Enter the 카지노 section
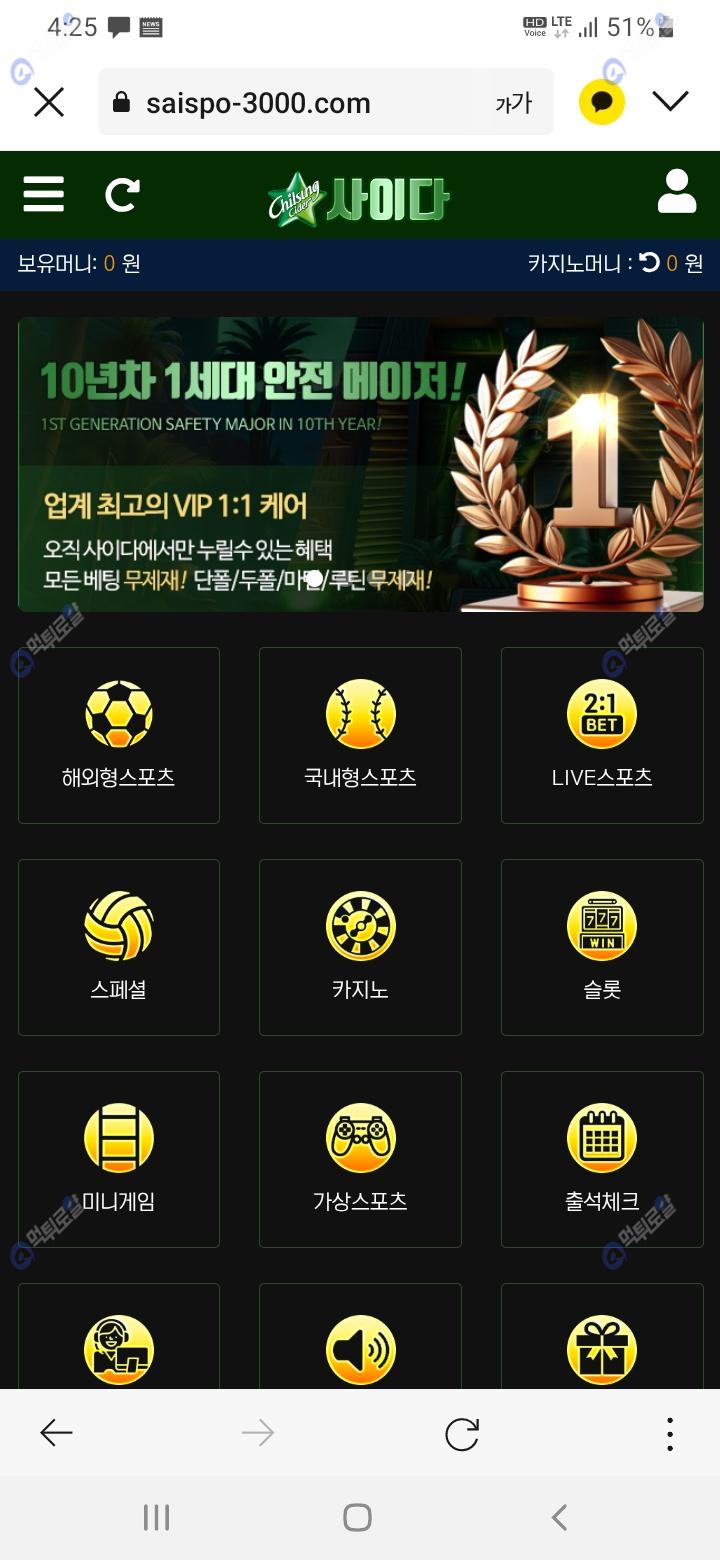Image resolution: width=720 pixels, height=1560 pixels. [360, 947]
